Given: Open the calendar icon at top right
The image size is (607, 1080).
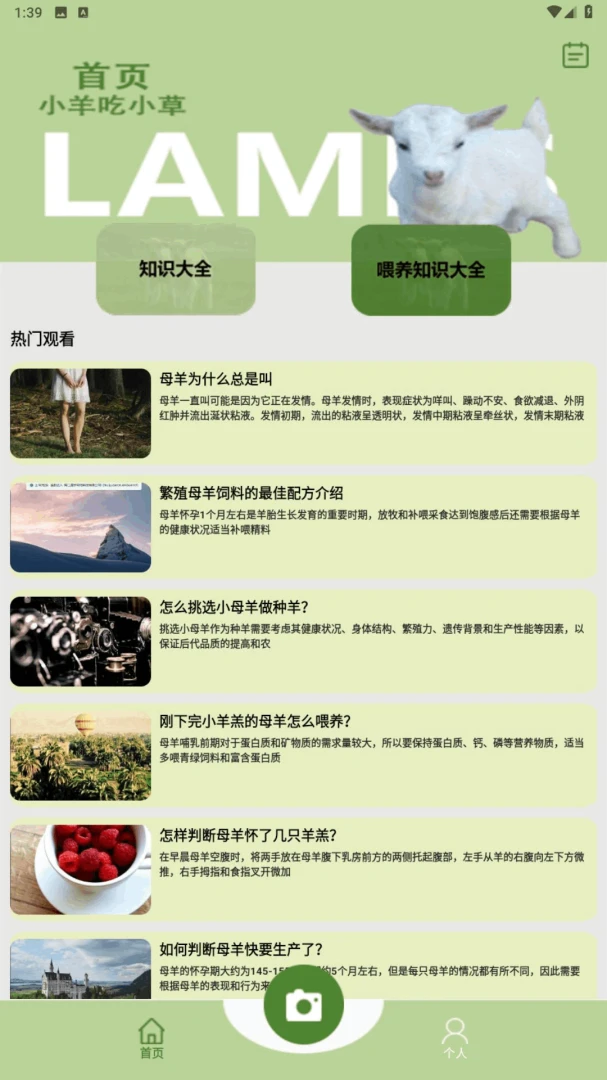Looking at the screenshot, I should coord(575,55).
